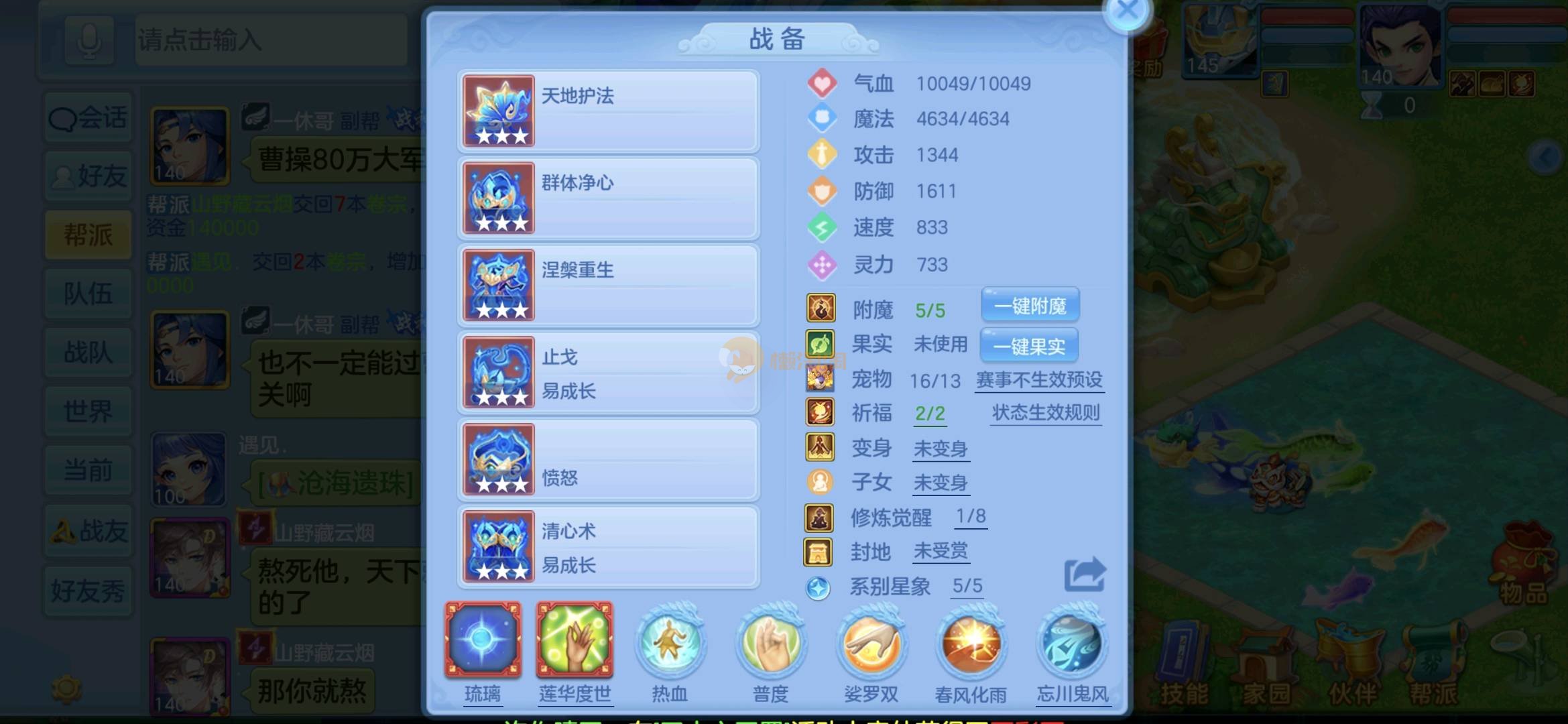Open the 系别星象 5/5 link

point(967,587)
